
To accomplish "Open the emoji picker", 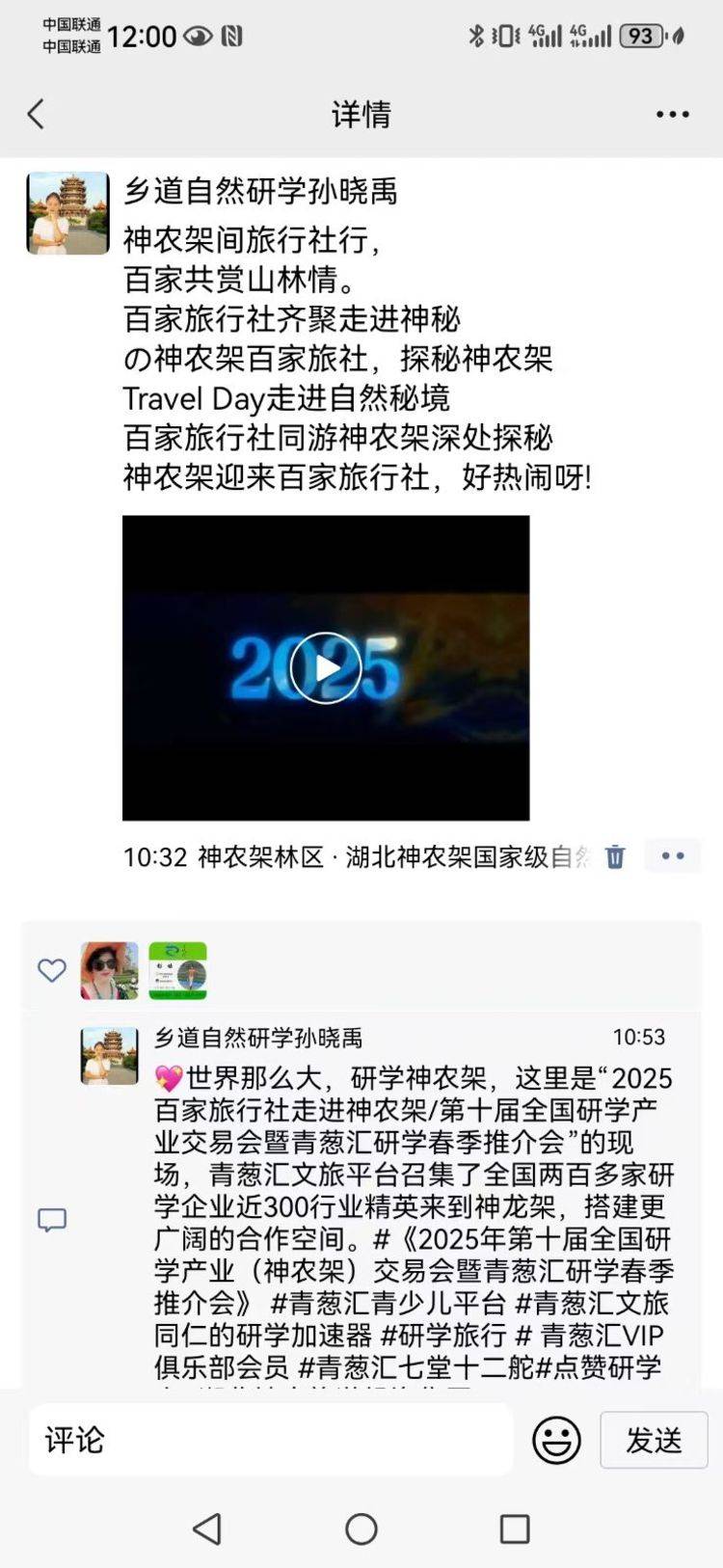I will (556, 1441).
